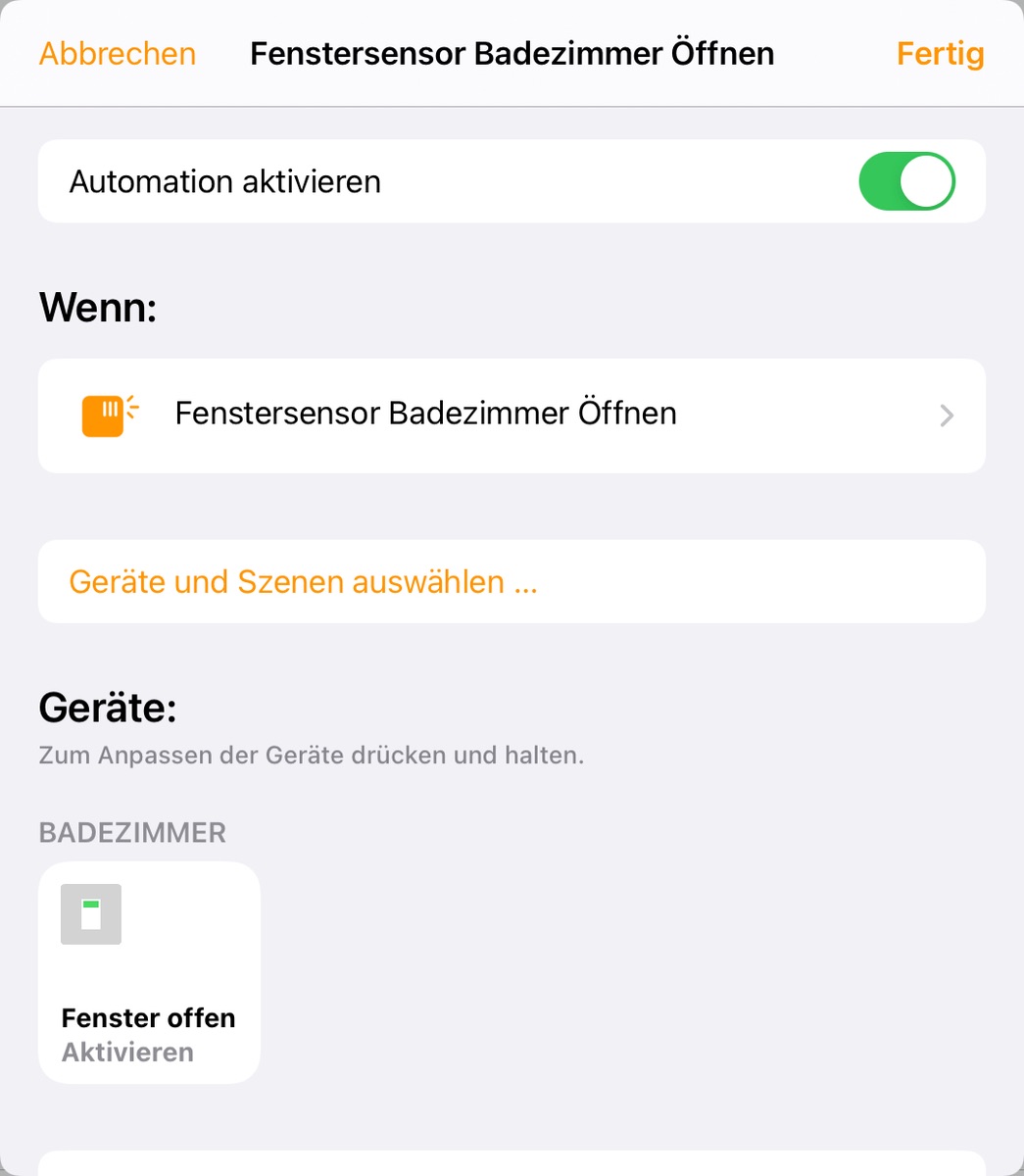Select Geräte und Szenen auswählen
Screen dimensions: 1024x1176
click(x=304, y=582)
